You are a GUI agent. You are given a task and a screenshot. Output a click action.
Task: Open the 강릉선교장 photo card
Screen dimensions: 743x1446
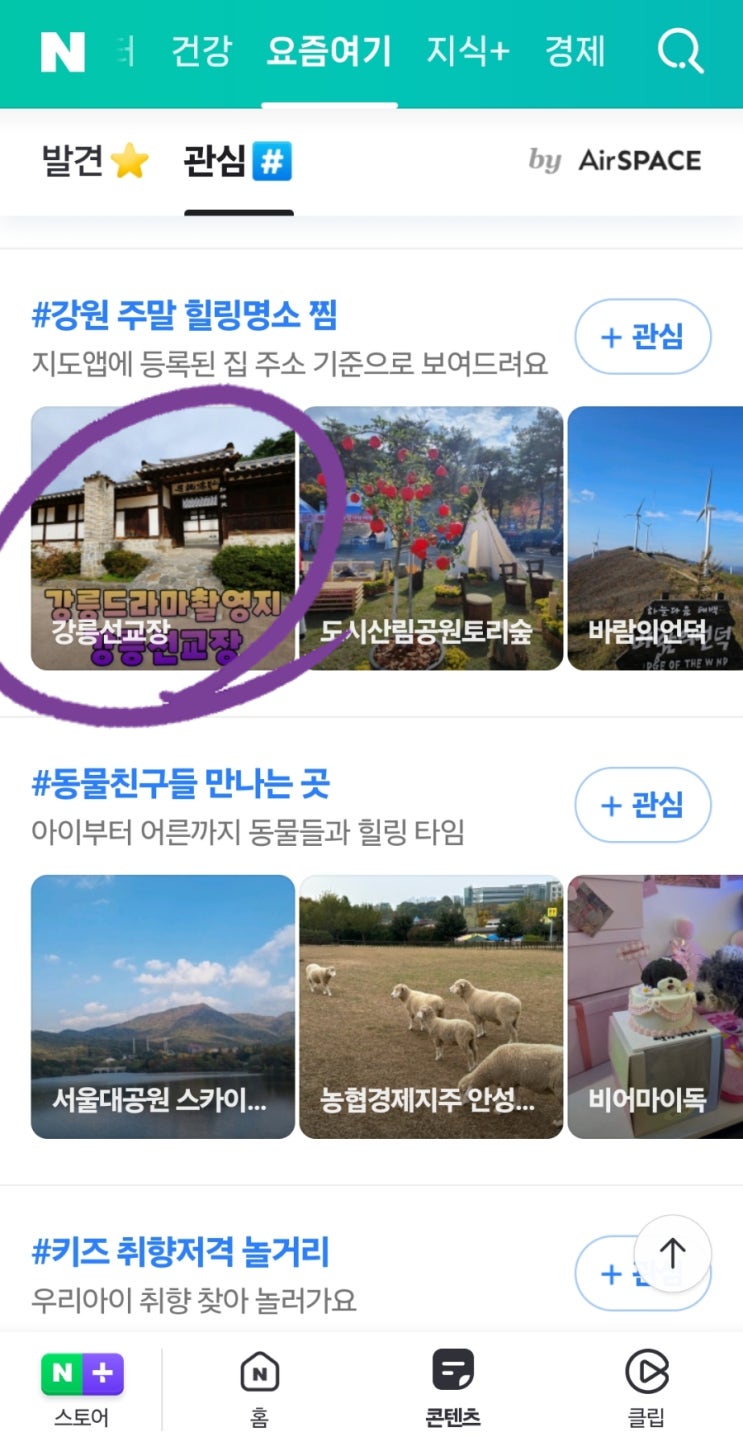coord(163,538)
